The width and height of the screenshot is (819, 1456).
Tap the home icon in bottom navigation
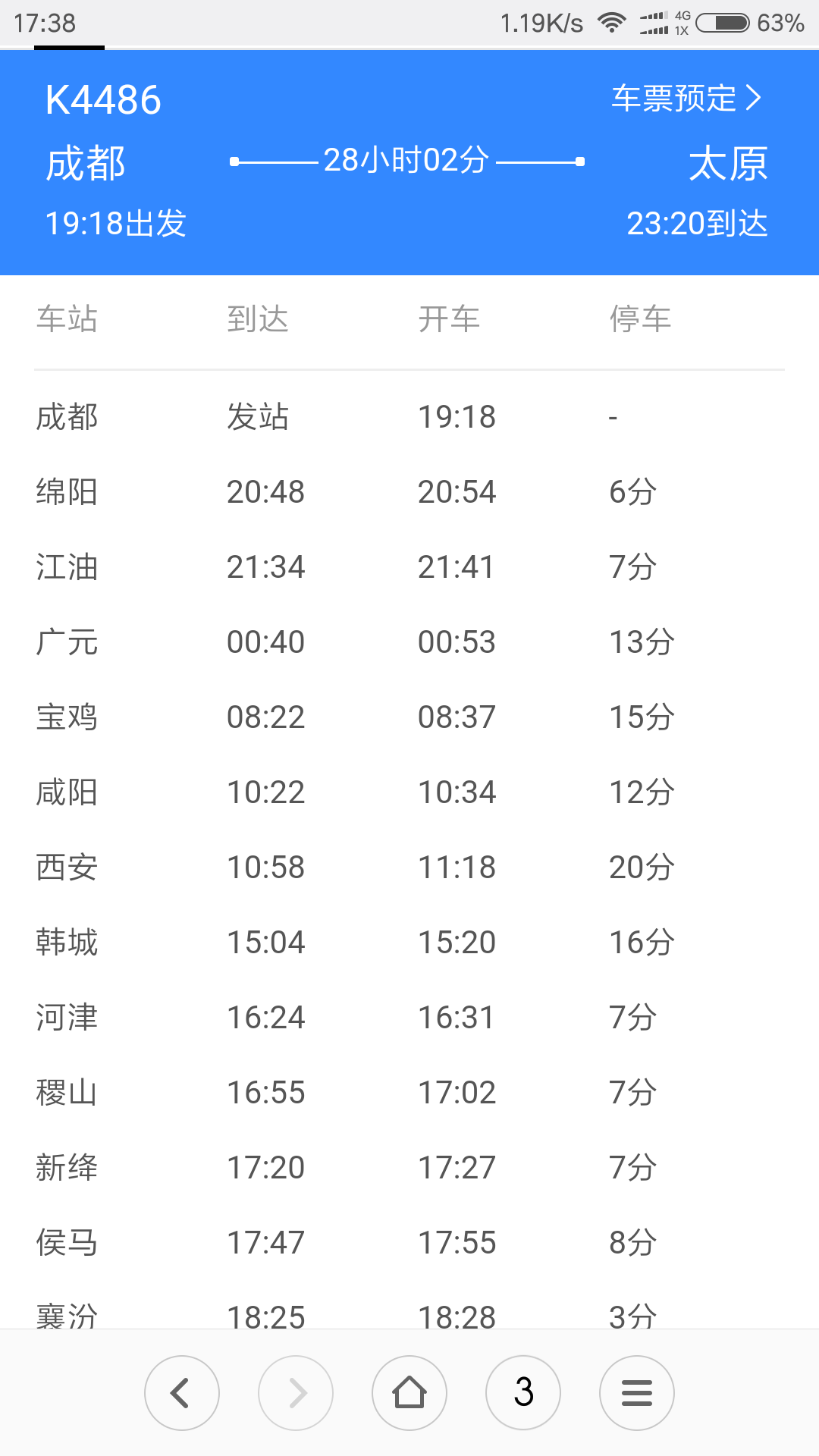click(x=409, y=1392)
